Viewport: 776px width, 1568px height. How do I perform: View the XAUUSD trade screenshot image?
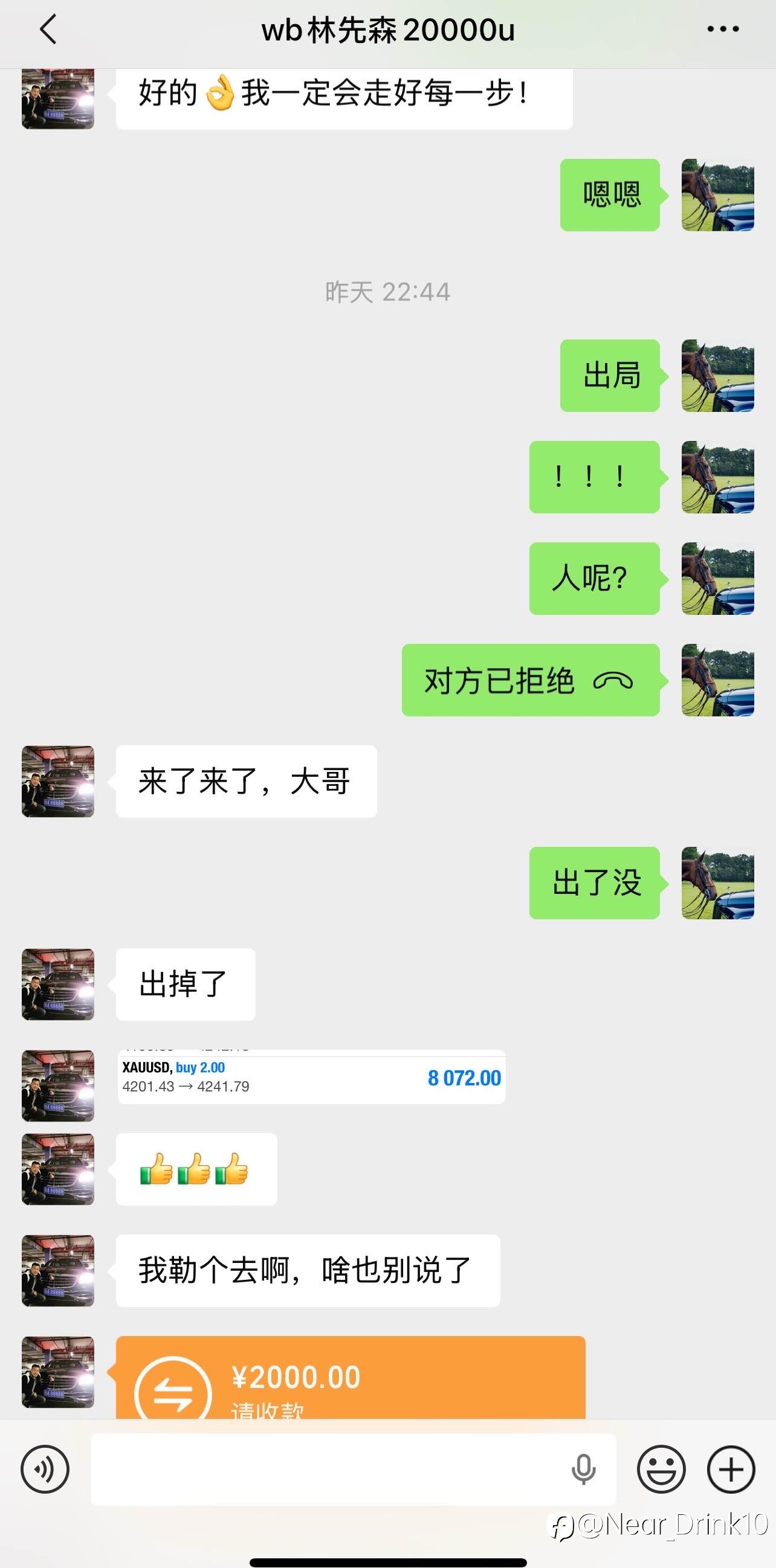click(x=311, y=1077)
